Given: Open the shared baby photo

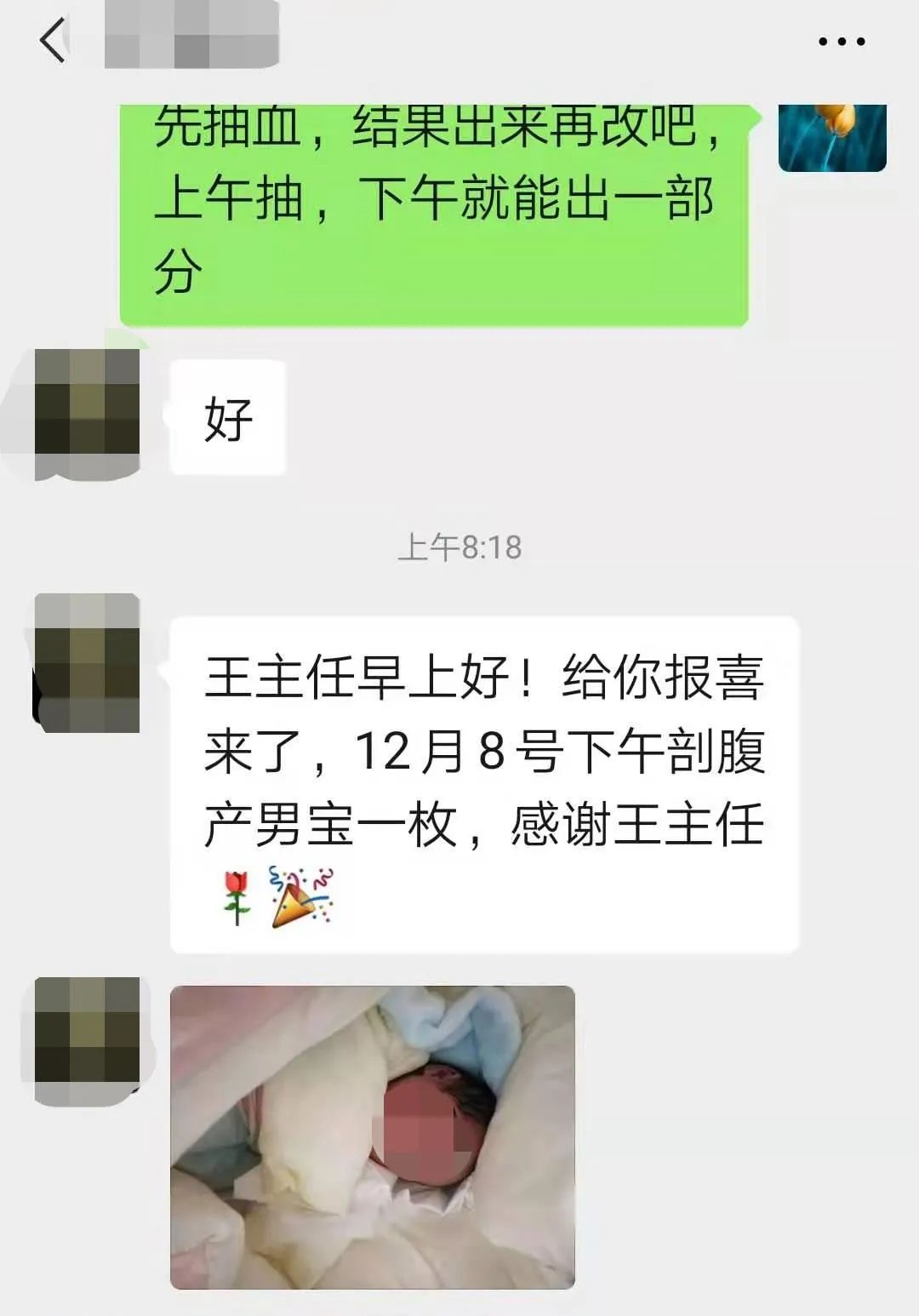Looking at the screenshot, I should pyautogui.click(x=373, y=1136).
